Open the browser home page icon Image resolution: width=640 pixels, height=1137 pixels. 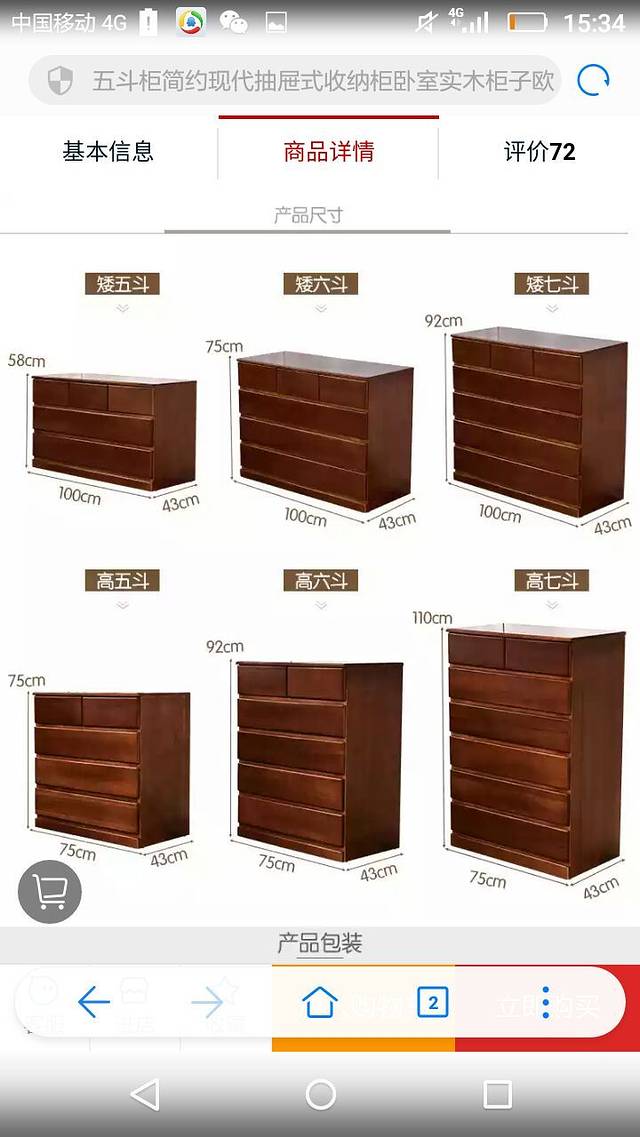(320, 1002)
